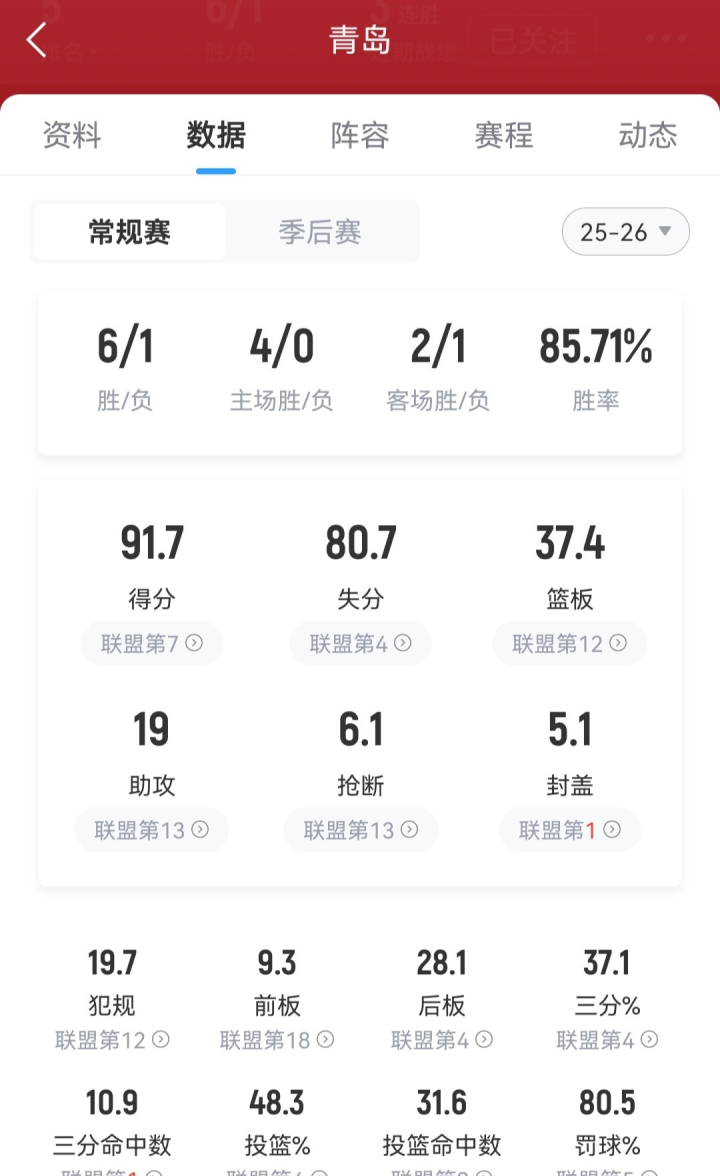Select the 季后赛 segment
720x1176 pixels.
click(x=320, y=232)
